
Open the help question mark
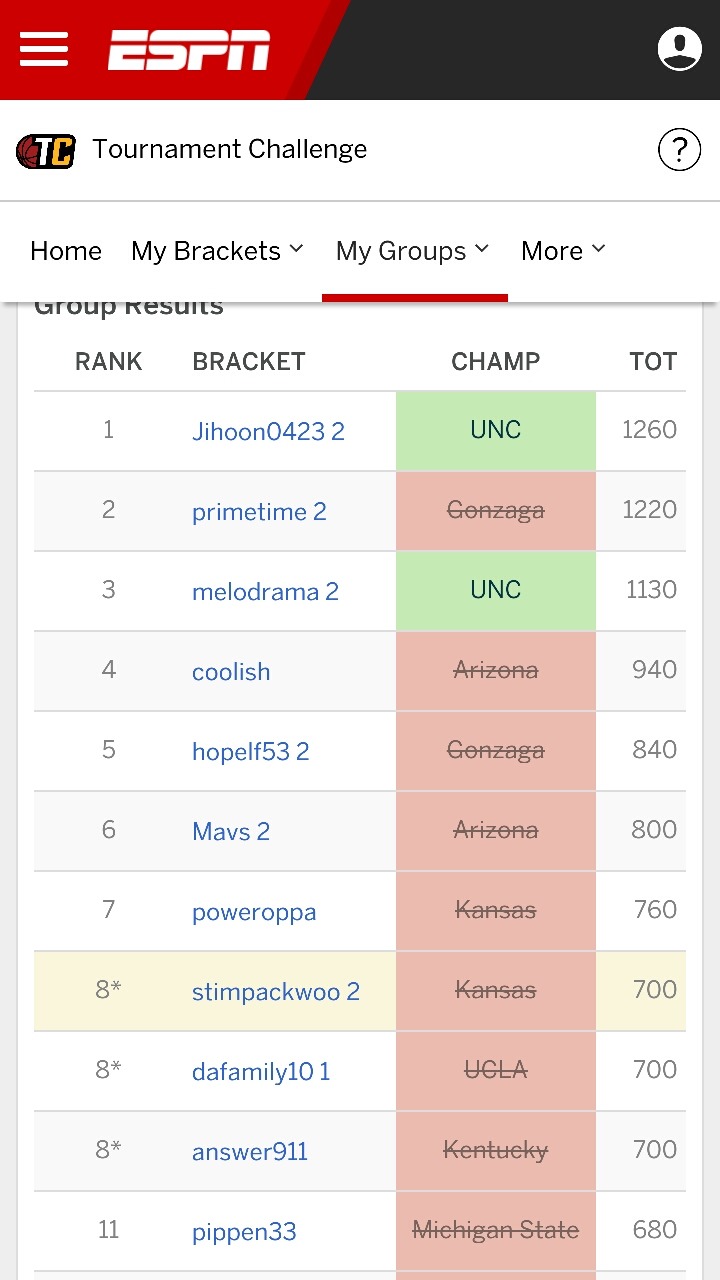tap(679, 151)
